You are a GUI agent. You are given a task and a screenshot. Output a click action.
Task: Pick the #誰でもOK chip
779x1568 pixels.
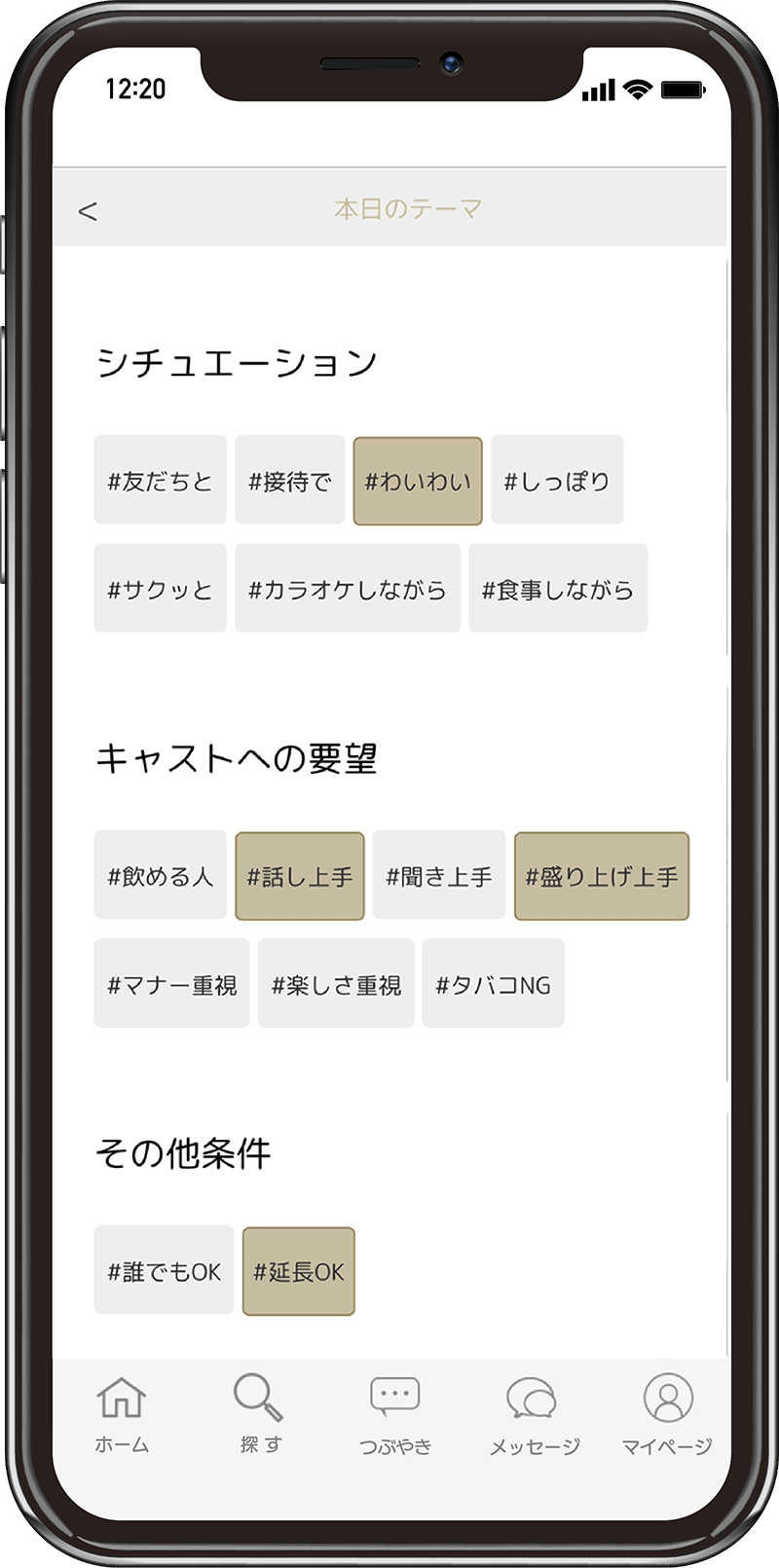pos(164,1270)
